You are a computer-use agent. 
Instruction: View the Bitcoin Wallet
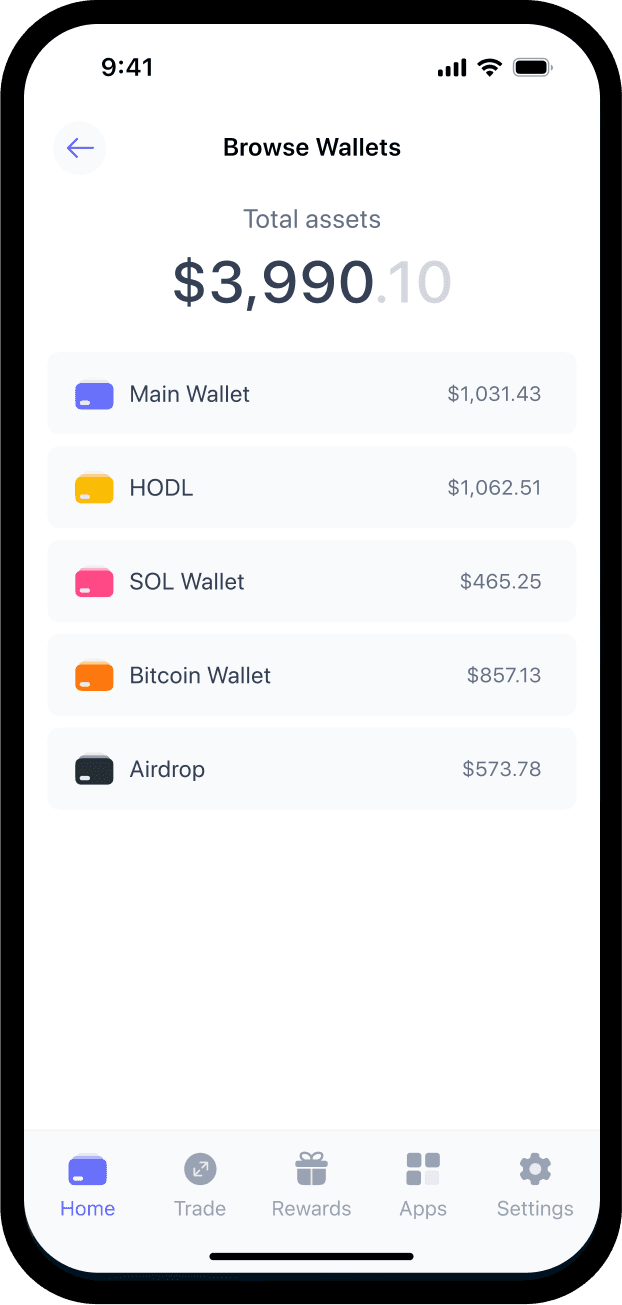click(x=311, y=676)
